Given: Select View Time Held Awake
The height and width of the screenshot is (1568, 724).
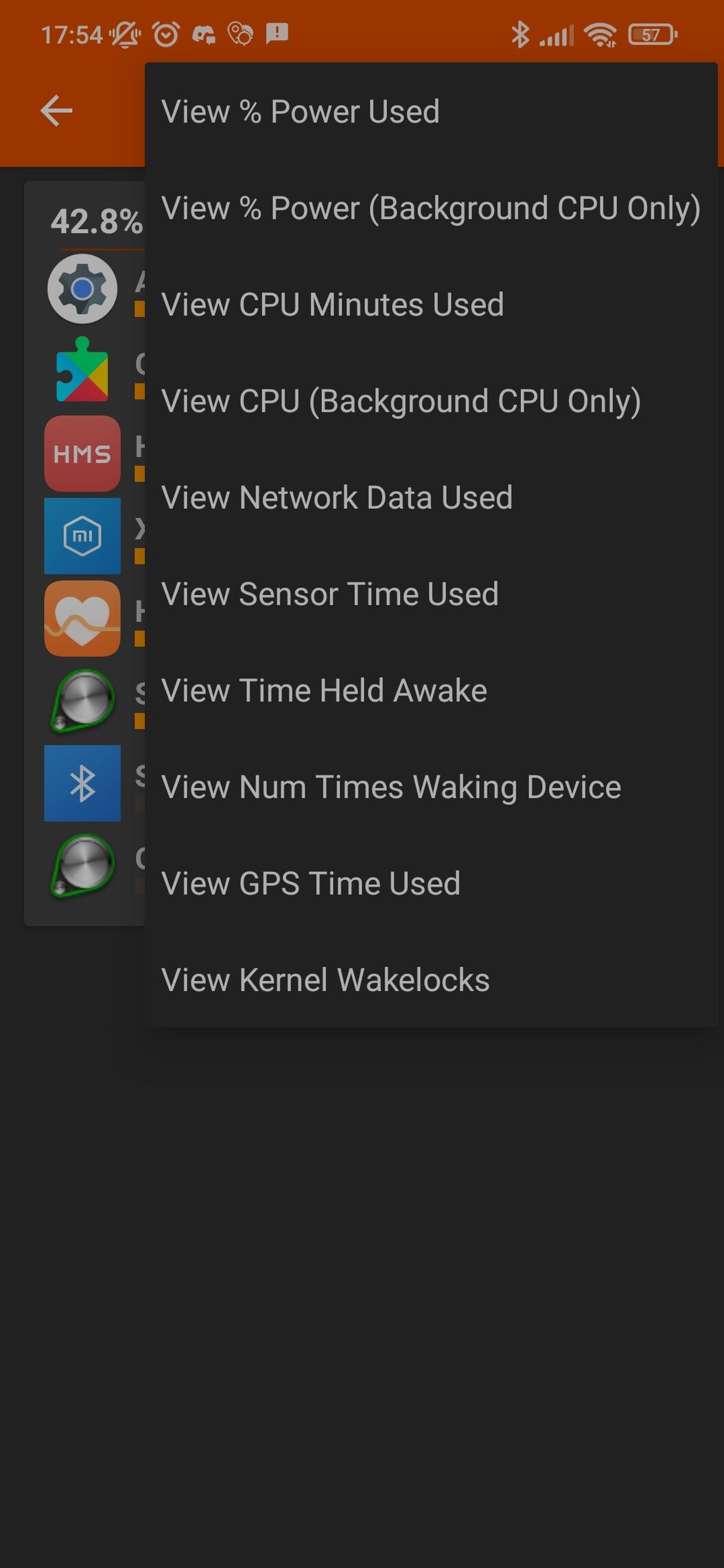Looking at the screenshot, I should click(431, 690).
